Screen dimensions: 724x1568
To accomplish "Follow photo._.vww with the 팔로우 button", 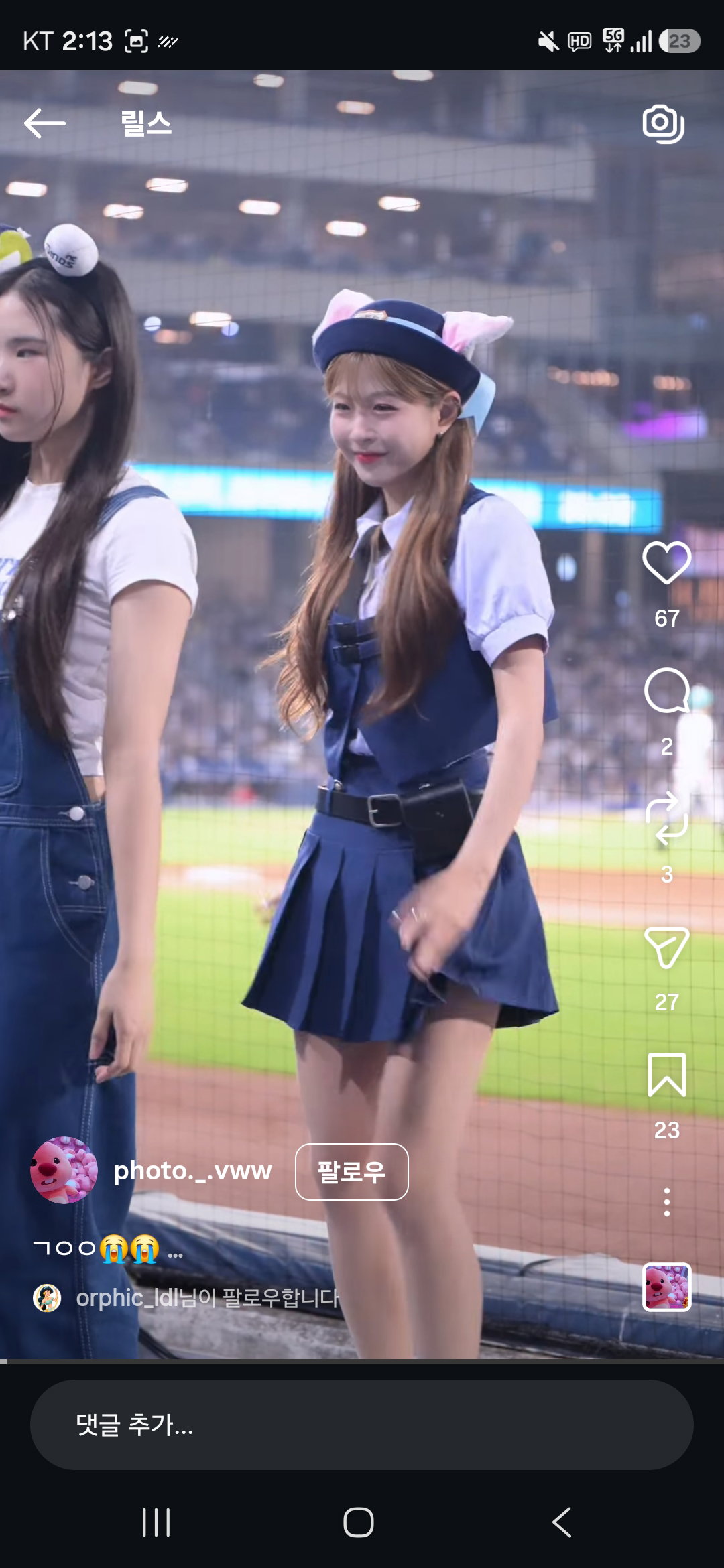I will (351, 1172).
